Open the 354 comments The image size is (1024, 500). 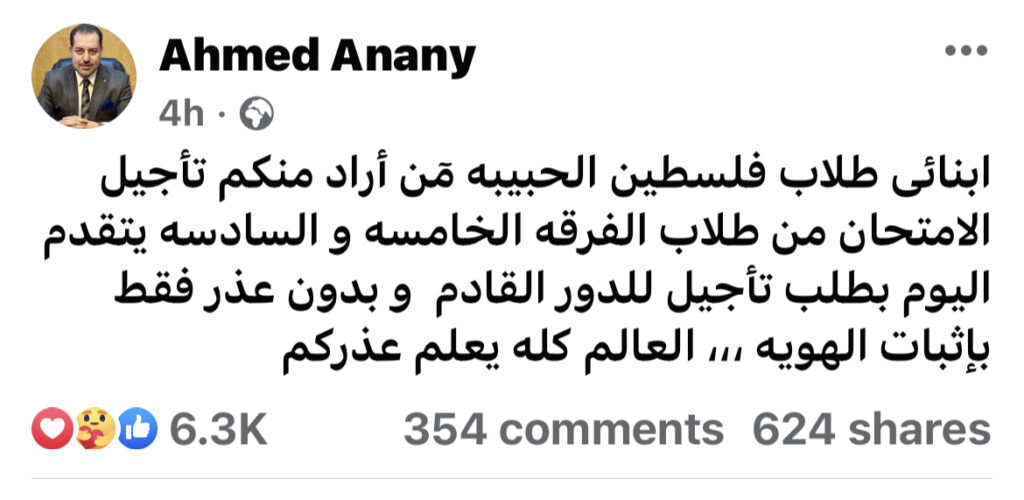click(563, 430)
